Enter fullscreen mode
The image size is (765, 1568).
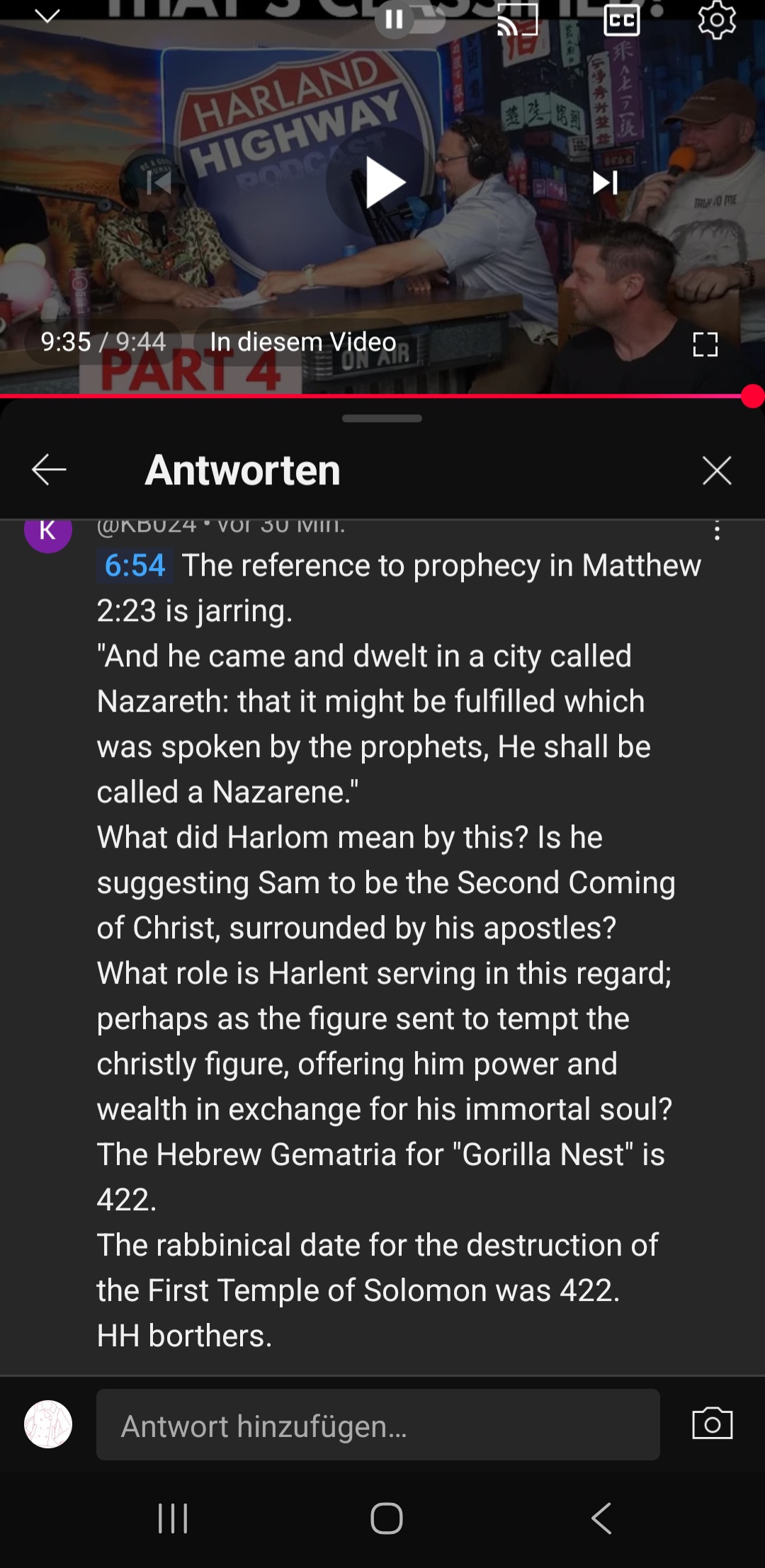click(x=705, y=344)
